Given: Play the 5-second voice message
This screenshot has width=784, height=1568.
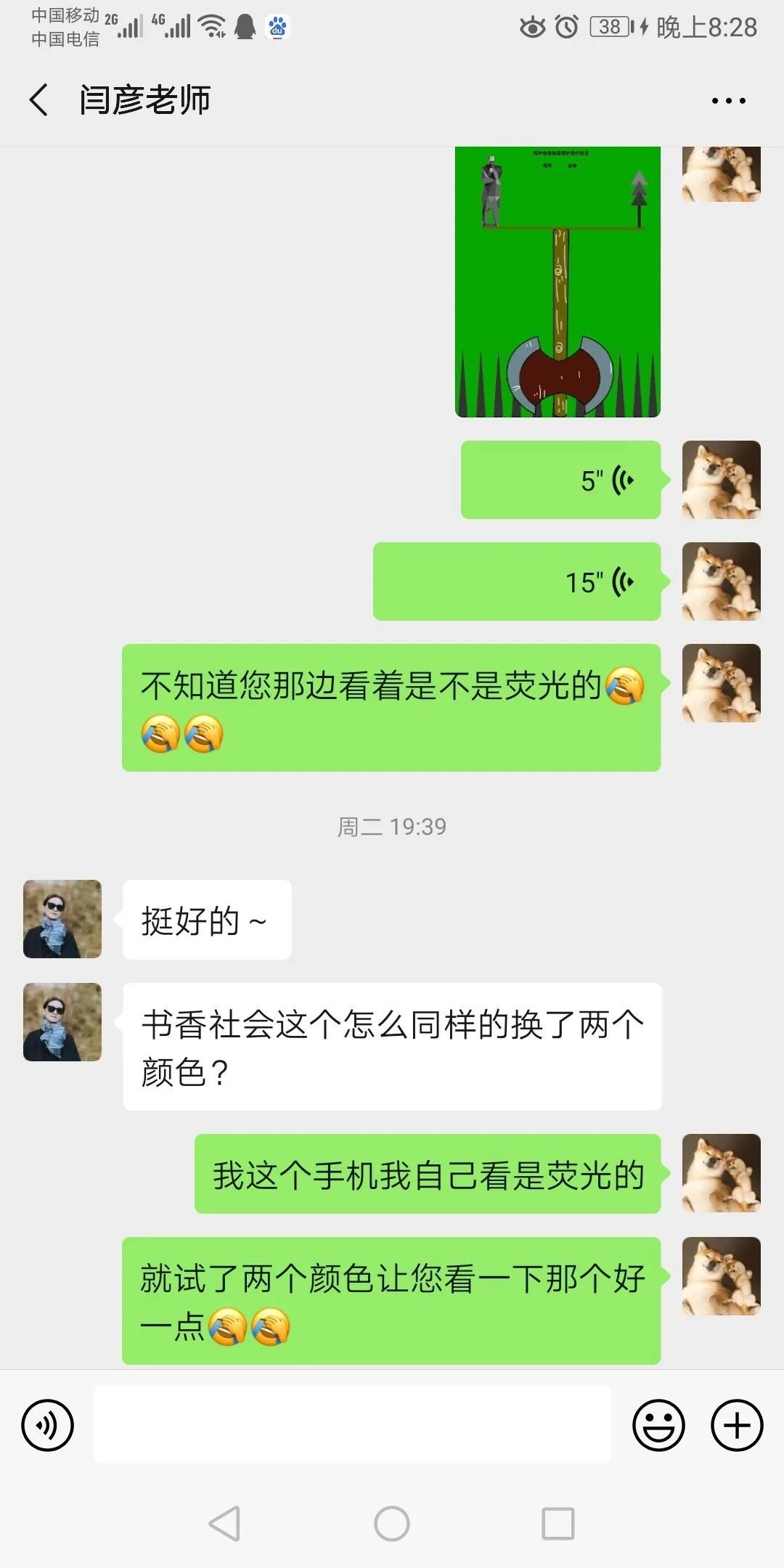Looking at the screenshot, I should pyautogui.click(x=560, y=480).
